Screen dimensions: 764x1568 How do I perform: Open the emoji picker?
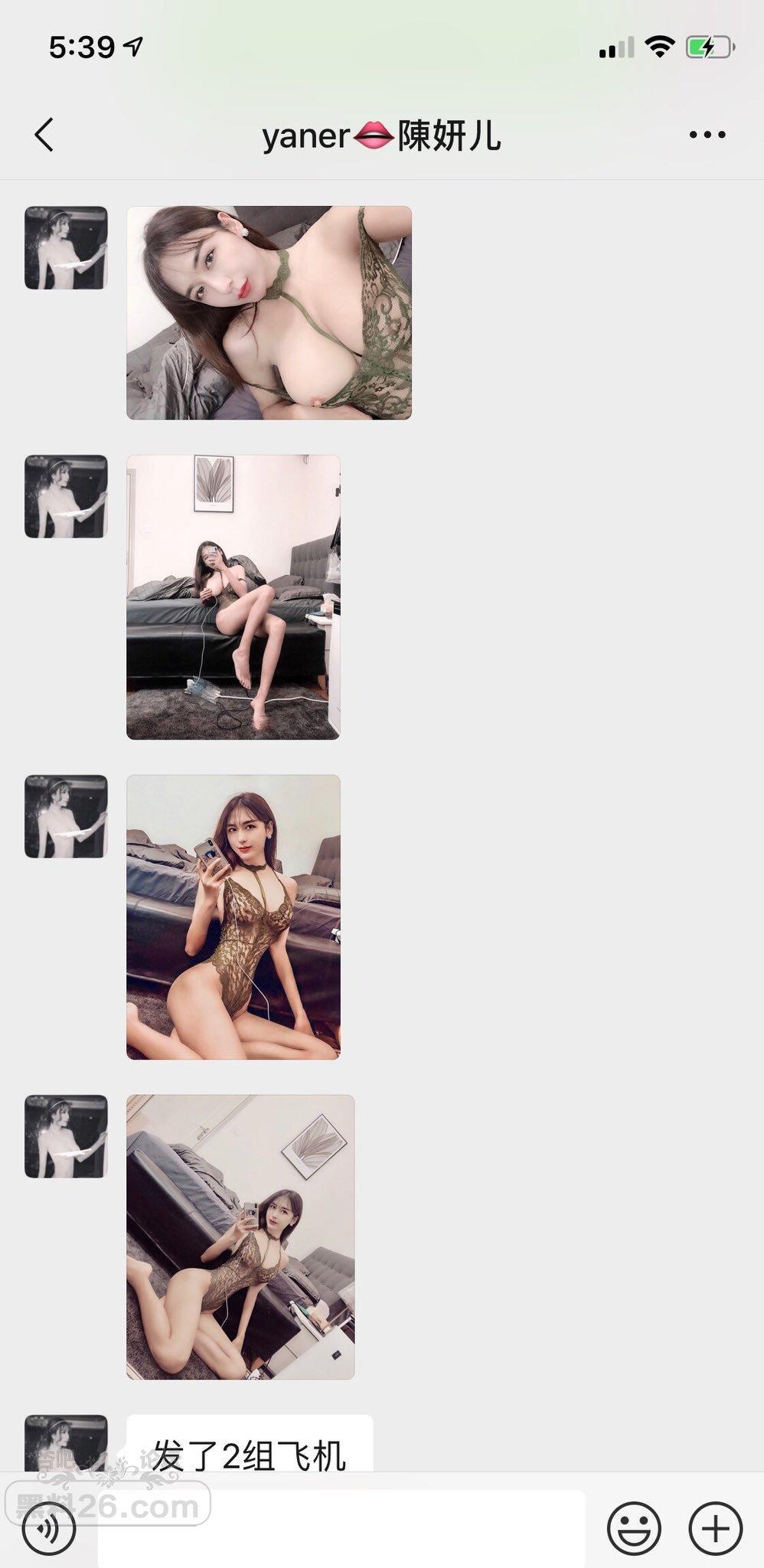[x=634, y=1528]
